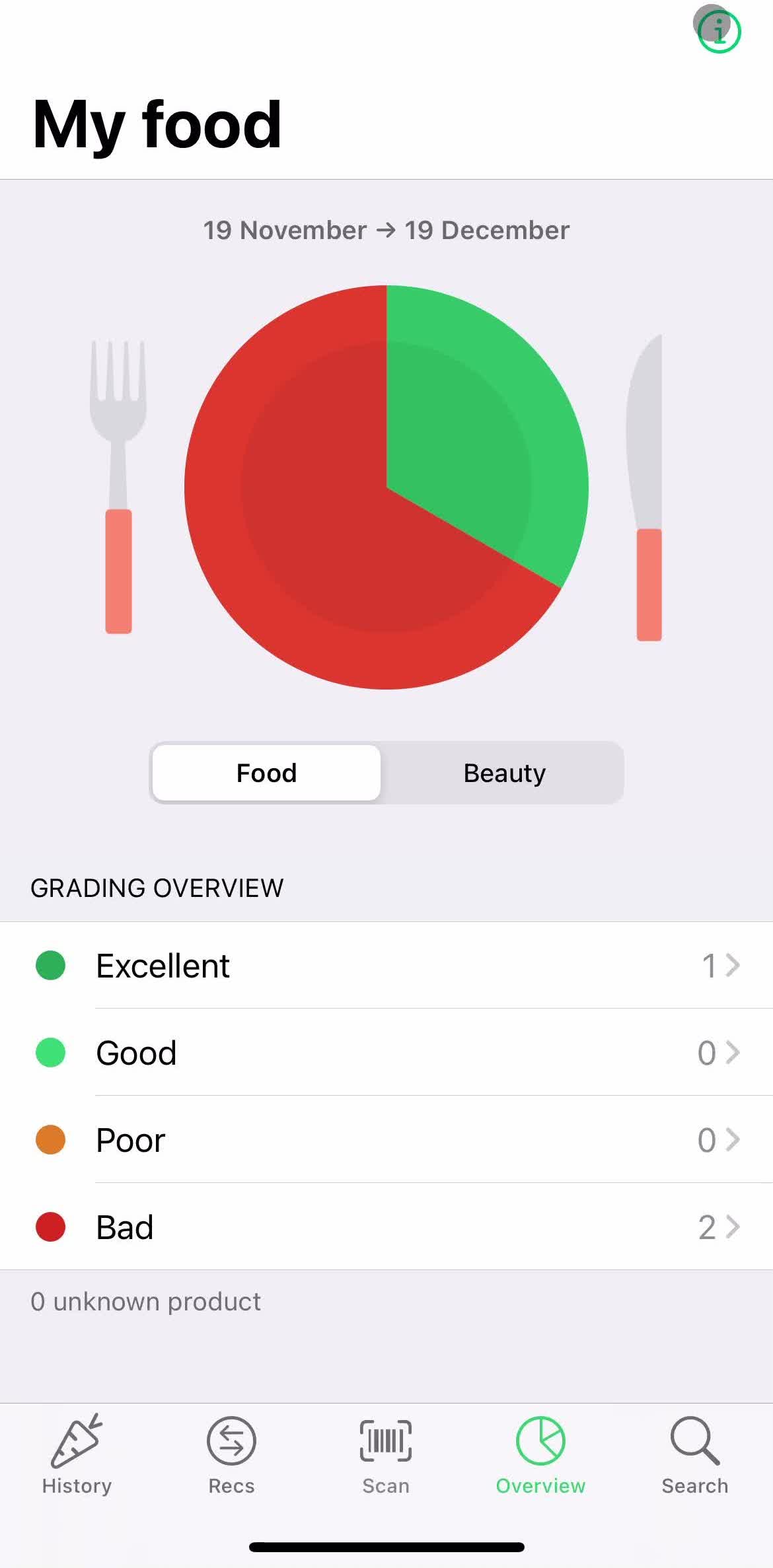Open the Good products list

[x=386, y=1052]
